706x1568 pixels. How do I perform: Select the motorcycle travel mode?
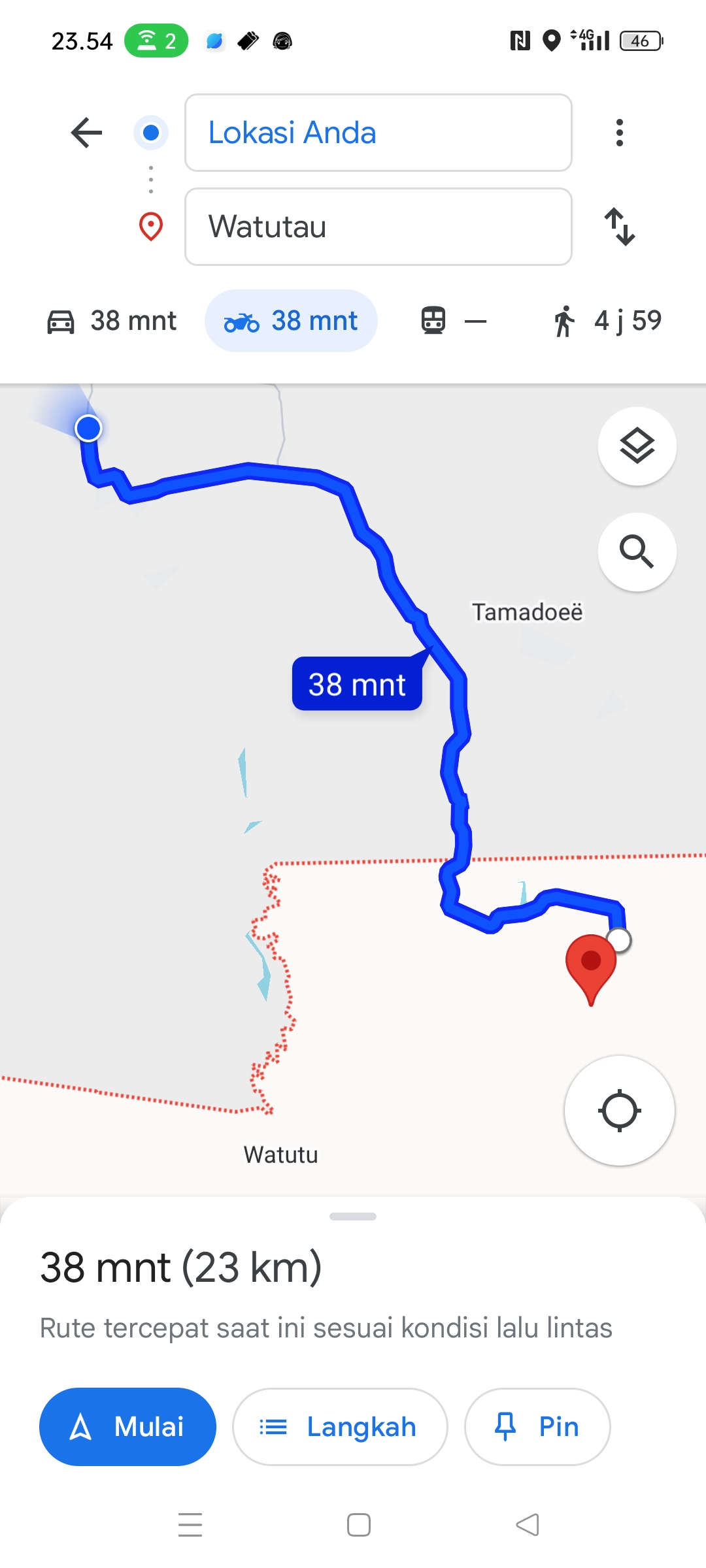tap(291, 321)
